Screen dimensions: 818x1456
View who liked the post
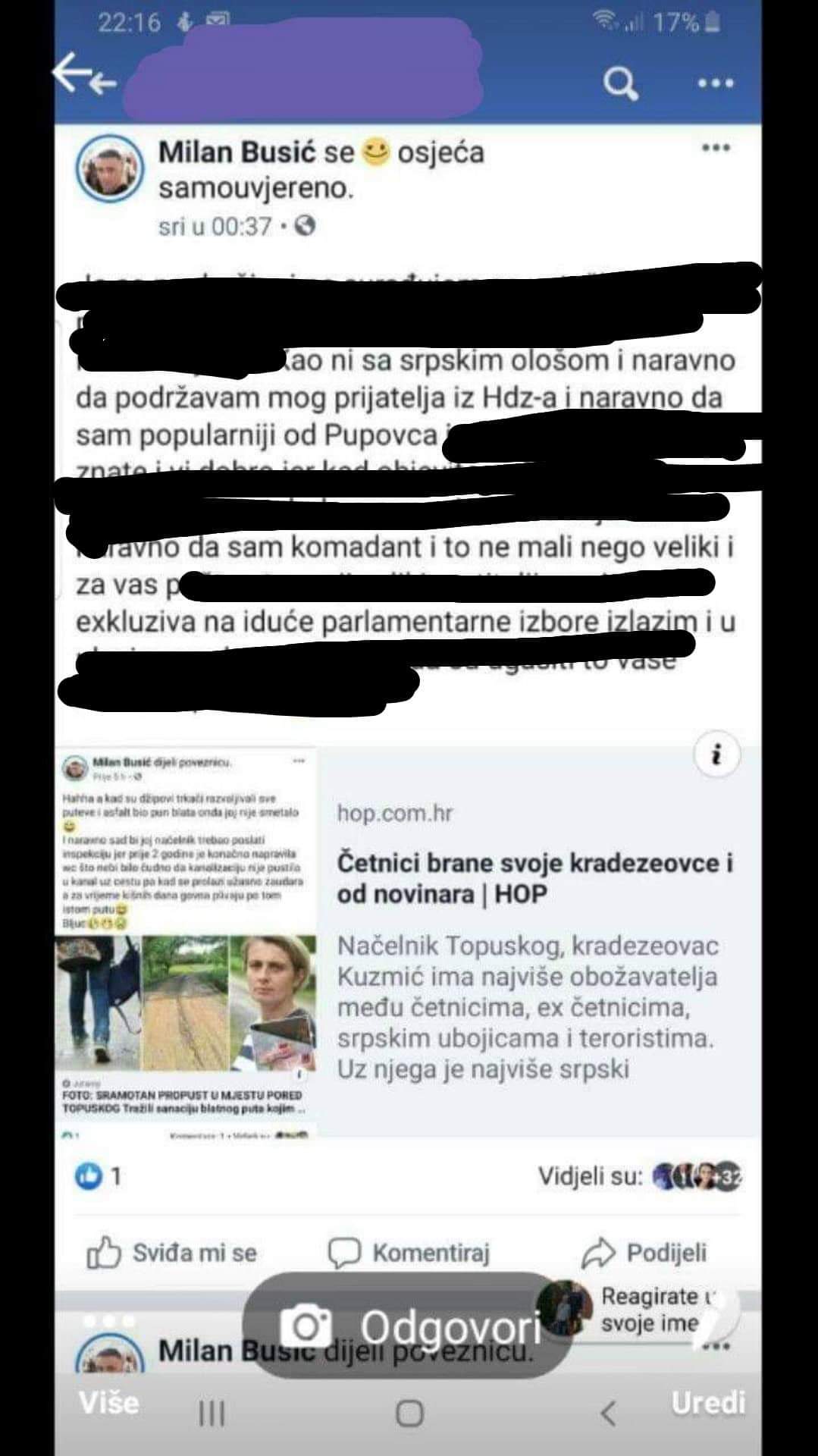coord(99,1176)
